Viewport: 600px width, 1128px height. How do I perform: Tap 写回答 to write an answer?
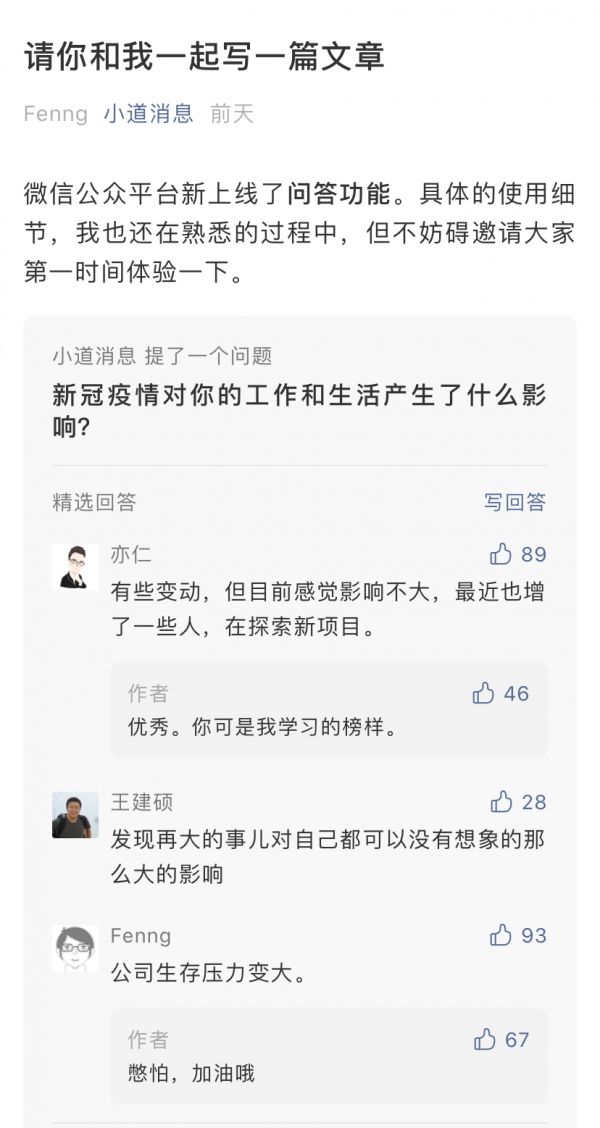pyautogui.click(x=515, y=502)
